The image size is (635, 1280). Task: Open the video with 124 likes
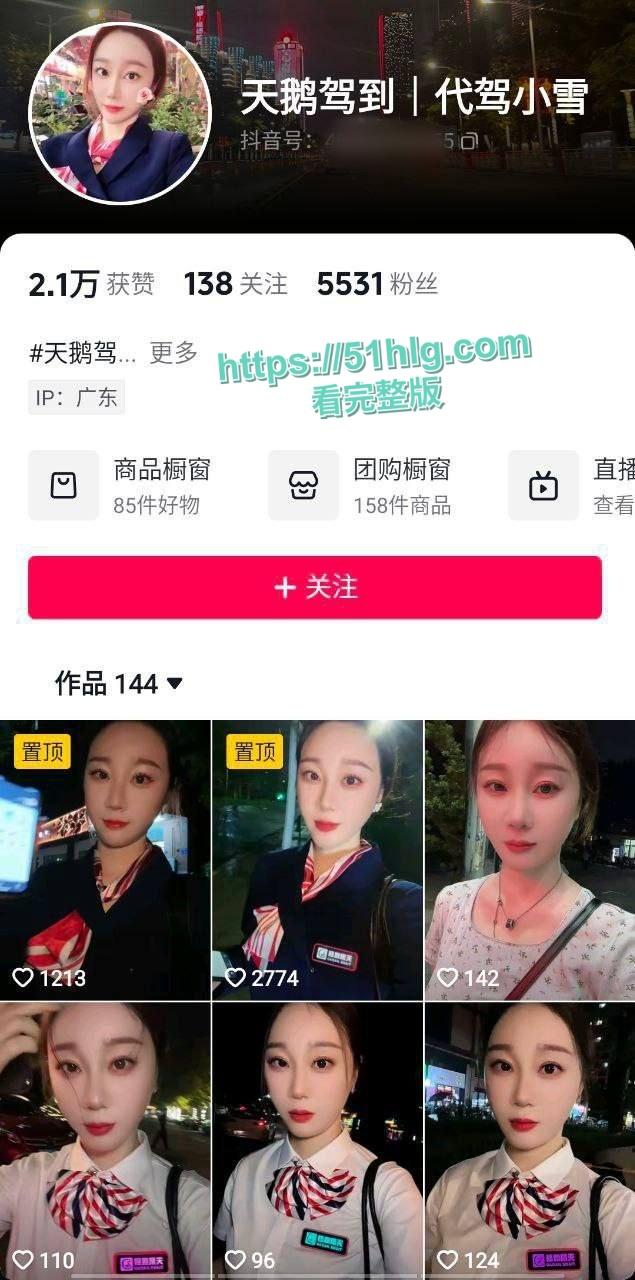coord(530,1140)
